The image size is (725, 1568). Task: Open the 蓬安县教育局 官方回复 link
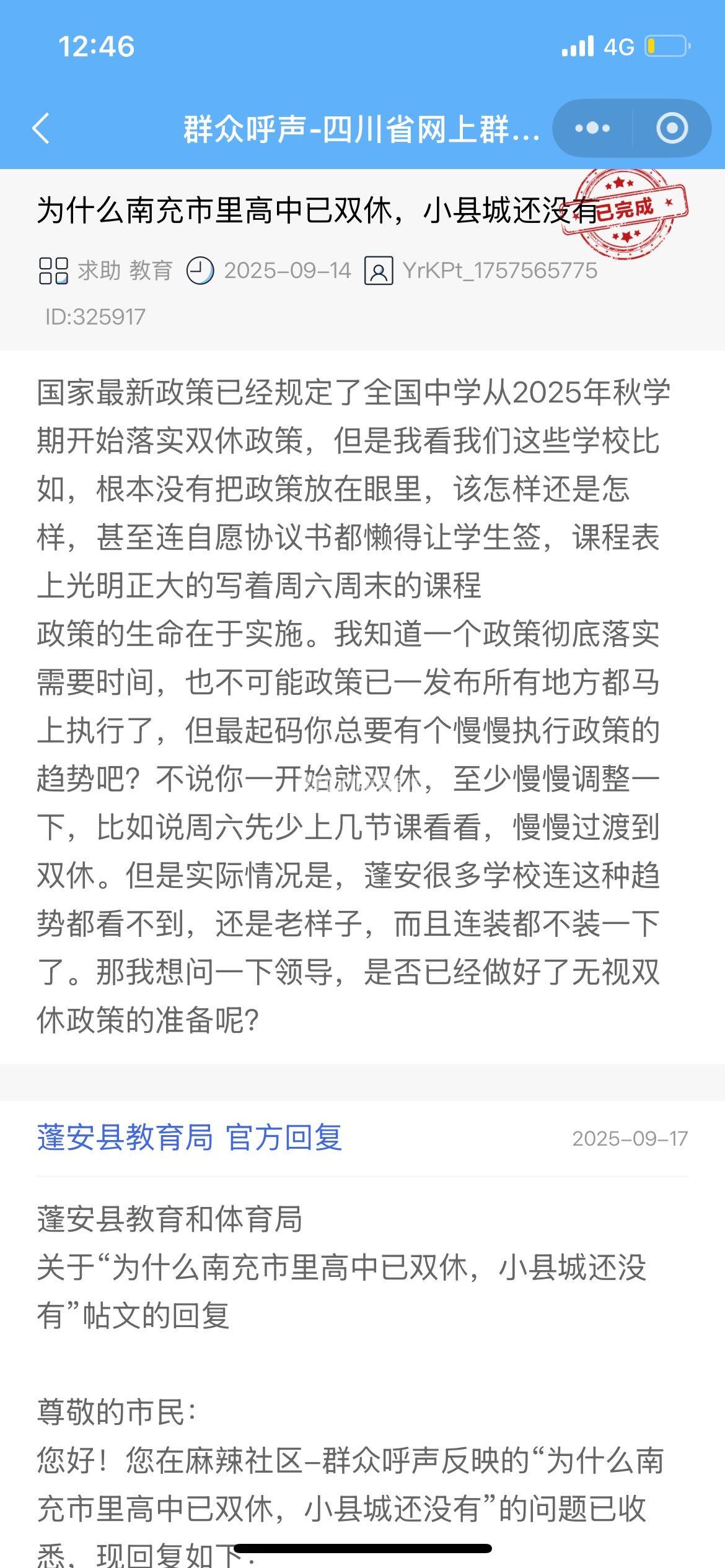coord(189,1138)
